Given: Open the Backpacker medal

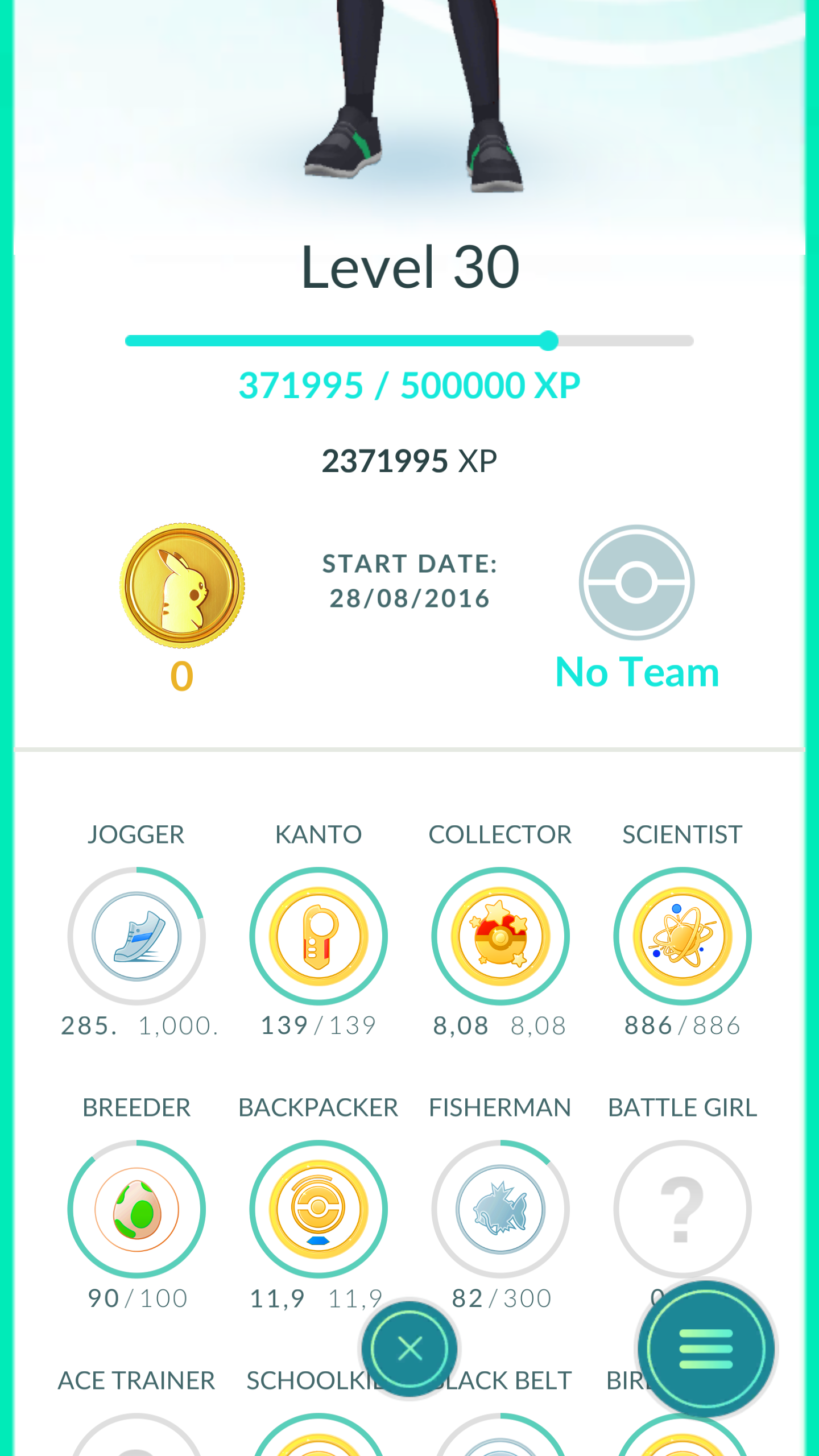Looking at the screenshot, I should click(318, 1209).
